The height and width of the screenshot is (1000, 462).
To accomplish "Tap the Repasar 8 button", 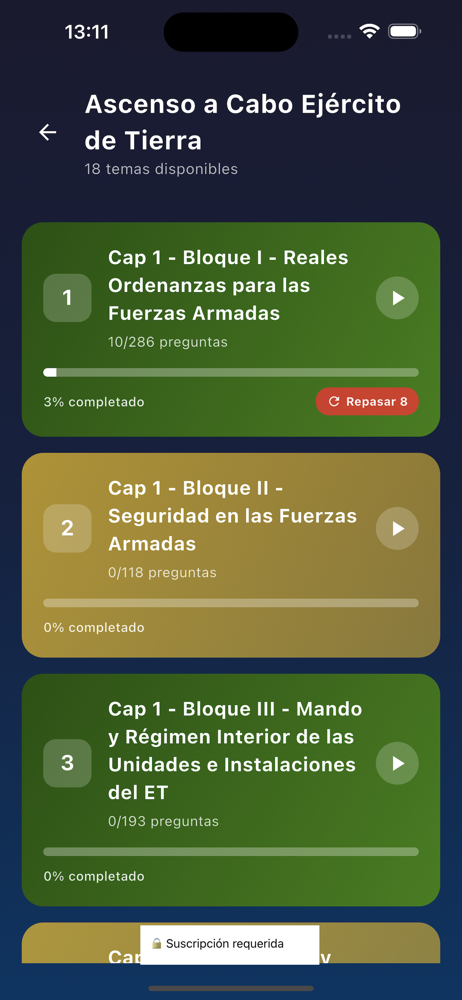I will (367, 402).
